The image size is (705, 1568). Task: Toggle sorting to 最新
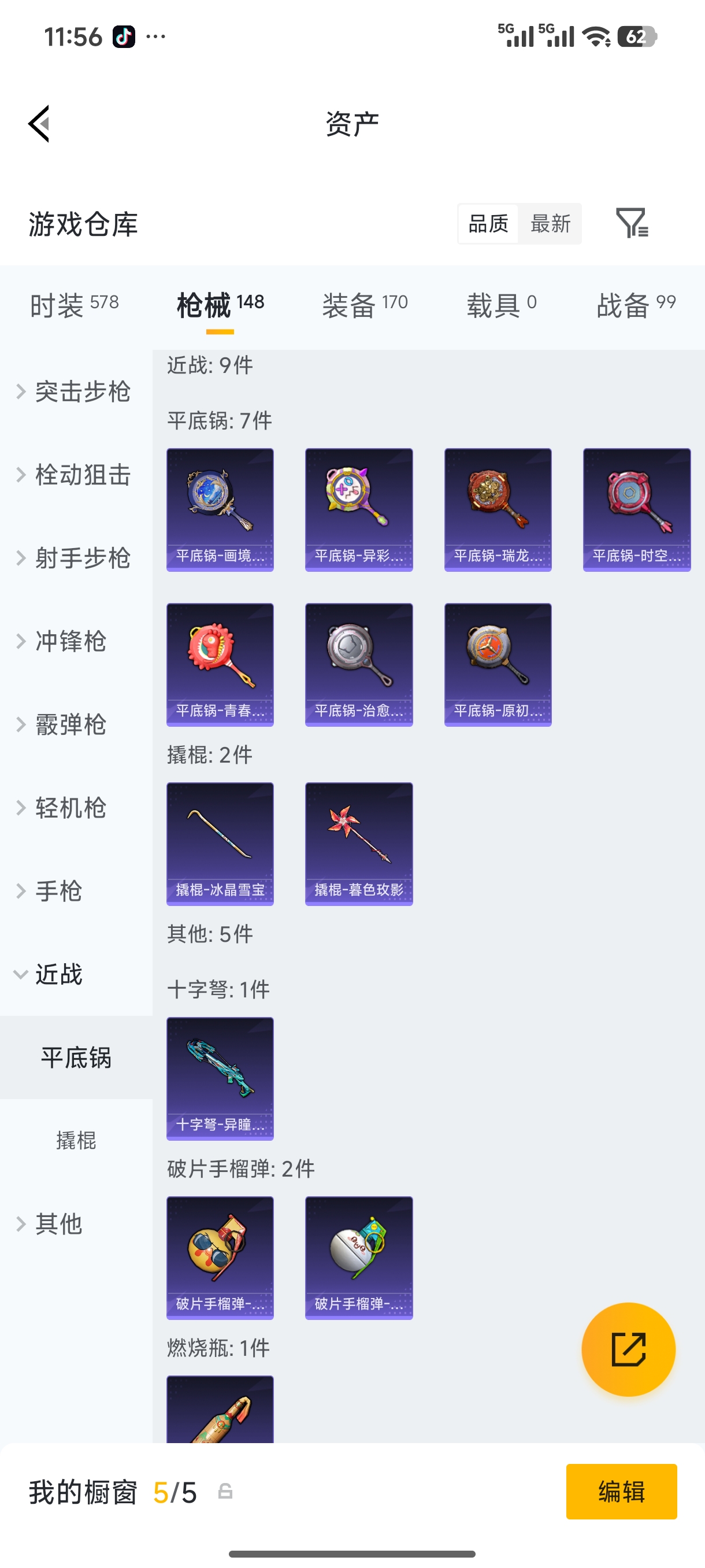tap(551, 223)
